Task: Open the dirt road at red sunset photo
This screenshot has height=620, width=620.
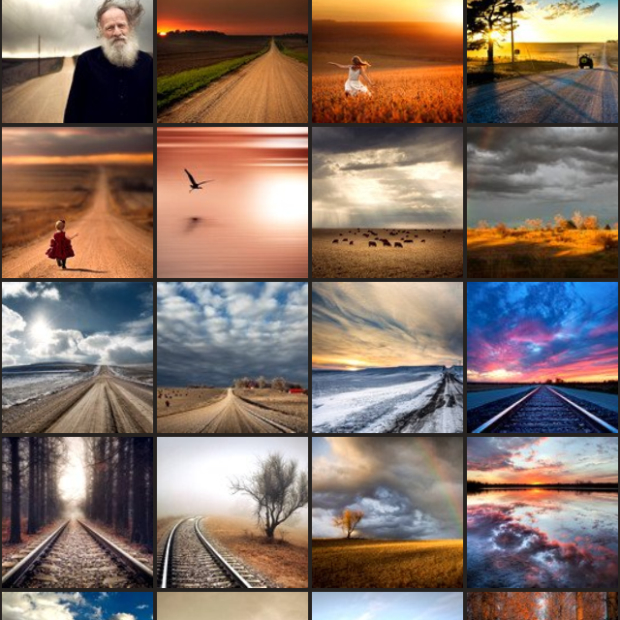Action: 232,61
